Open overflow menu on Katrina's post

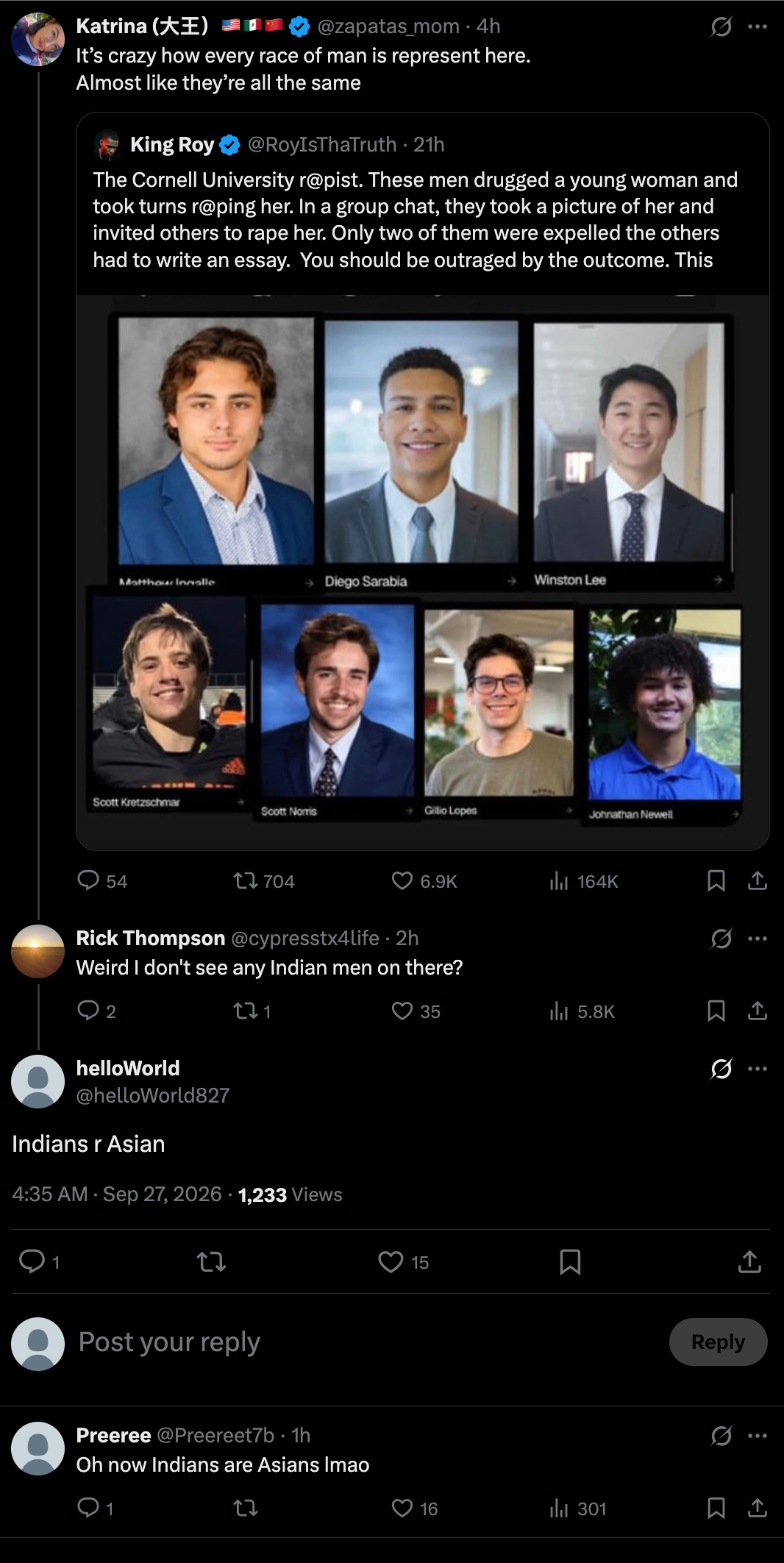pyautogui.click(x=758, y=26)
